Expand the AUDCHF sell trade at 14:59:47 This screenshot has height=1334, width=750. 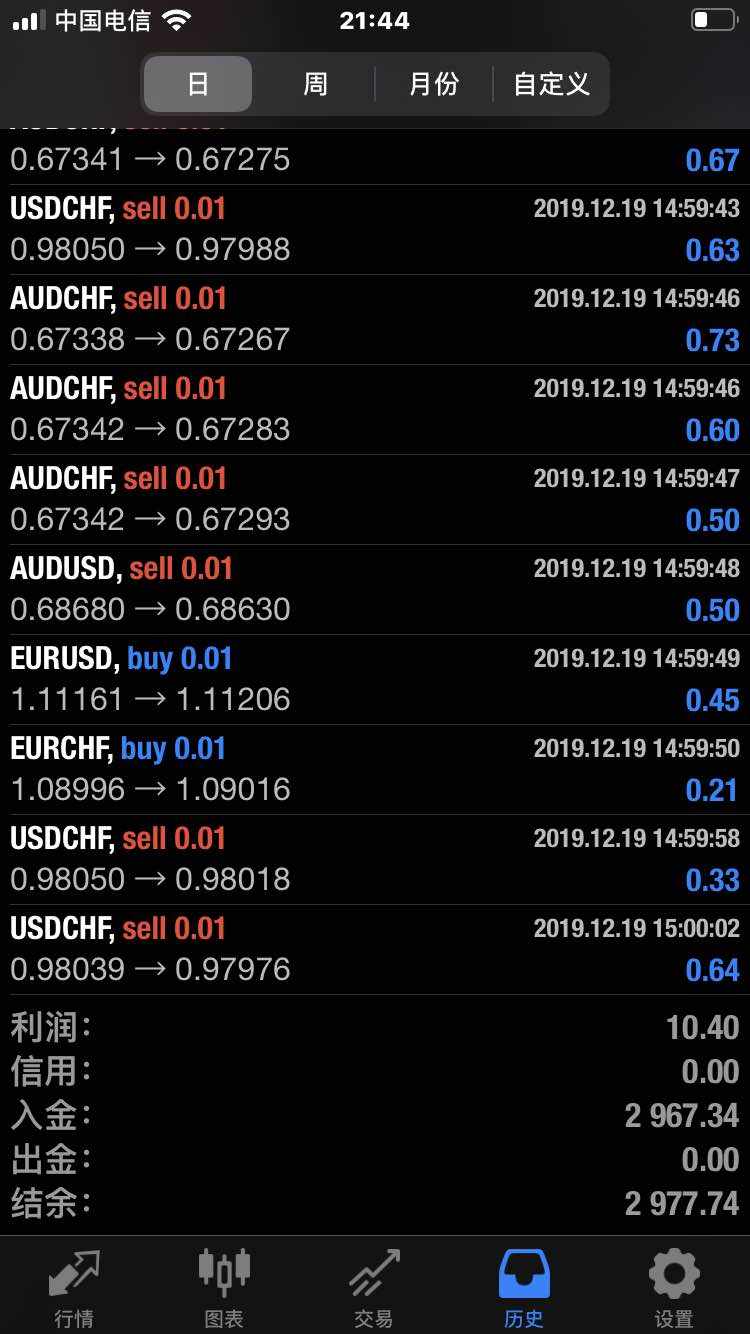click(x=374, y=499)
